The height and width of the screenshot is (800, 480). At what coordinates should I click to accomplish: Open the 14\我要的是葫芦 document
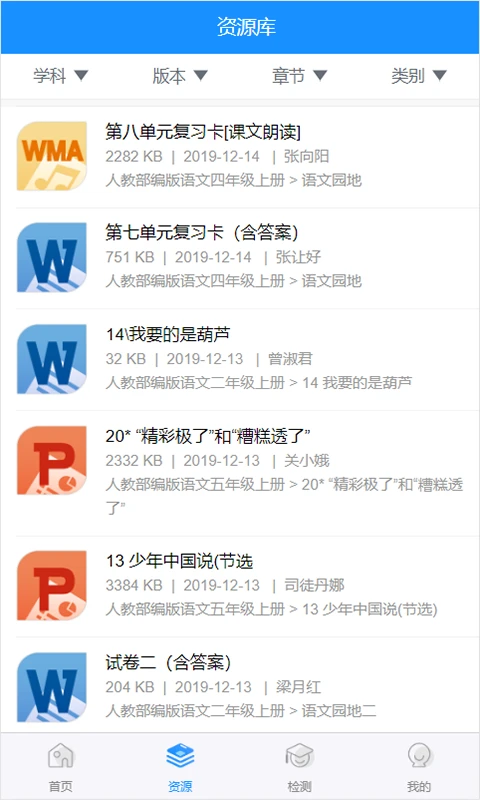(240, 359)
